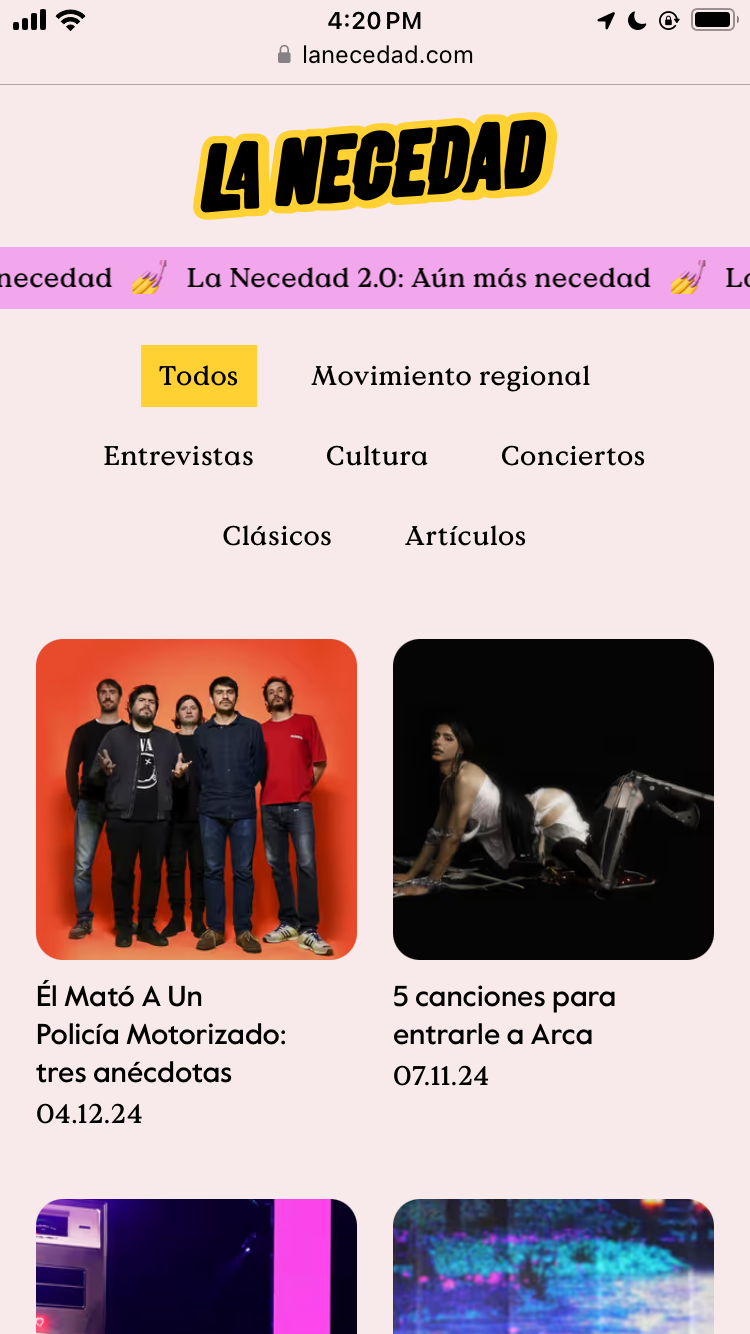View the Artículos category
Viewport: 750px width, 1334px height.
point(465,536)
